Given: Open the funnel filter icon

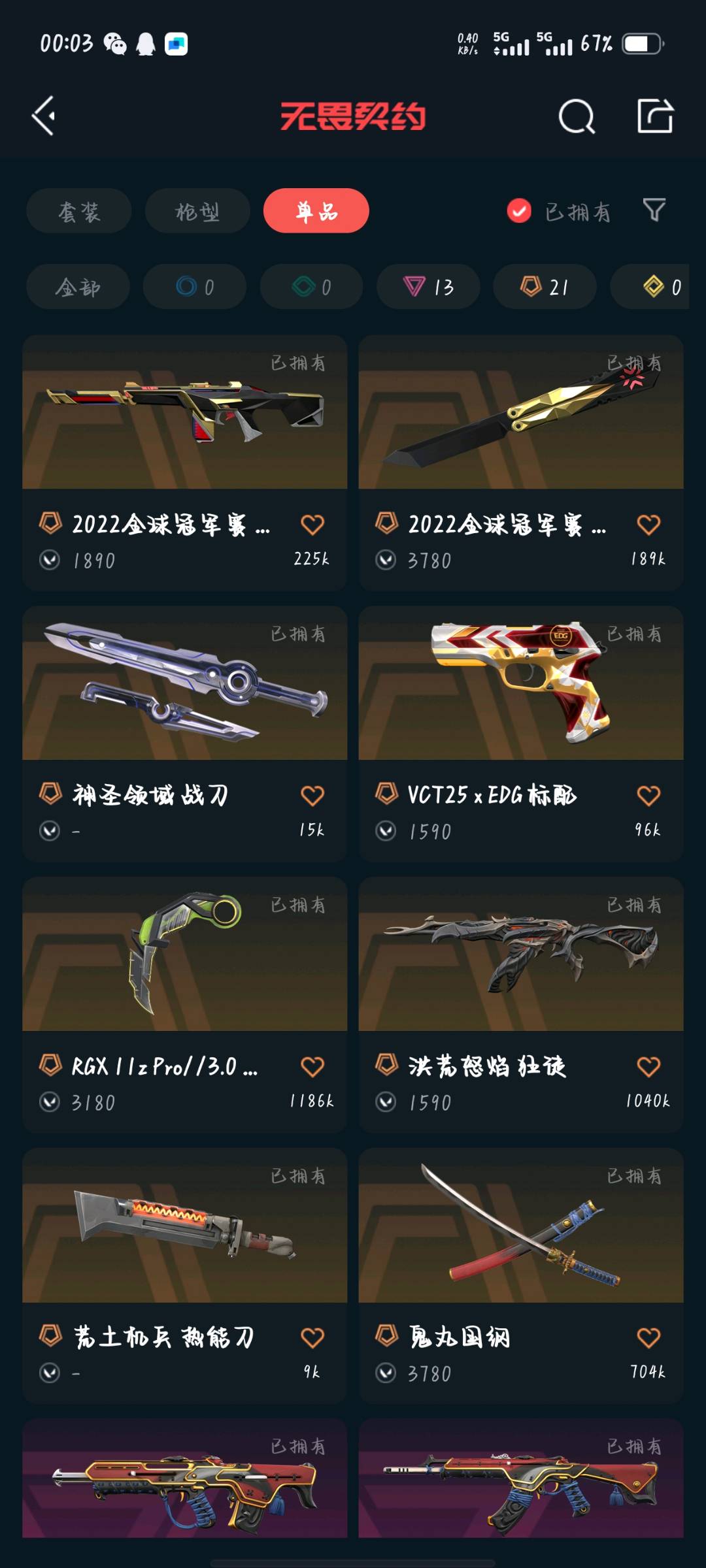Looking at the screenshot, I should coord(654,210).
